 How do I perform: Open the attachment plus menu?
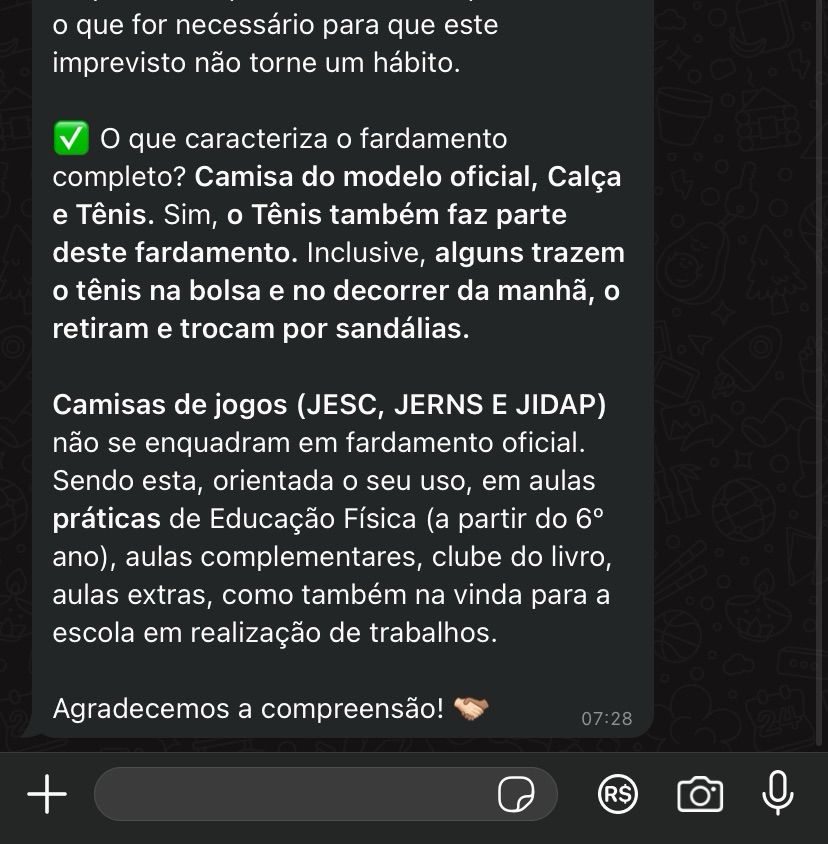[x=47, y=794]
